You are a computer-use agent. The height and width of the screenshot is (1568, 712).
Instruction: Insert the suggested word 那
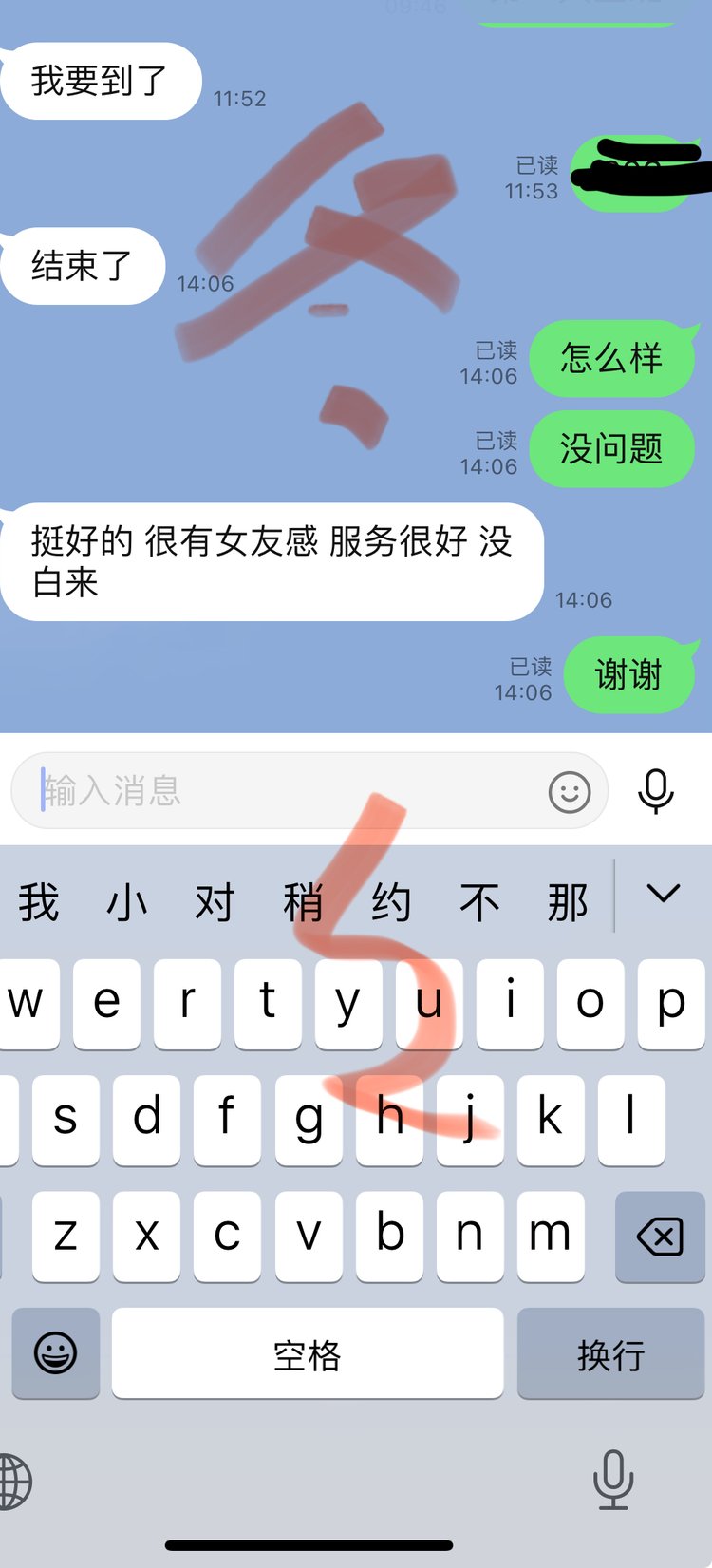click(x=568, y=901)
